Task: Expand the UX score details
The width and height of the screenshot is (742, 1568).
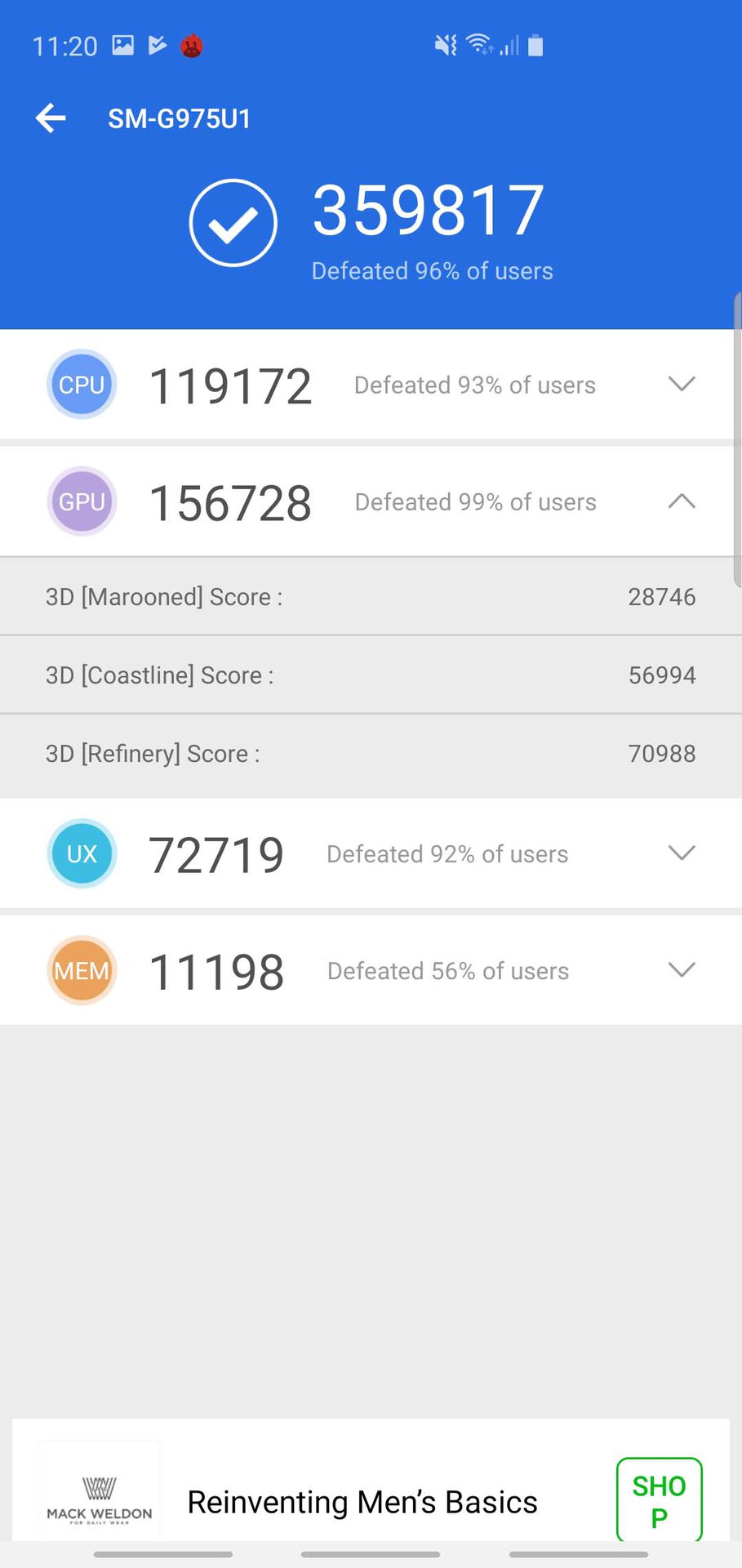Action: point(681,853)
